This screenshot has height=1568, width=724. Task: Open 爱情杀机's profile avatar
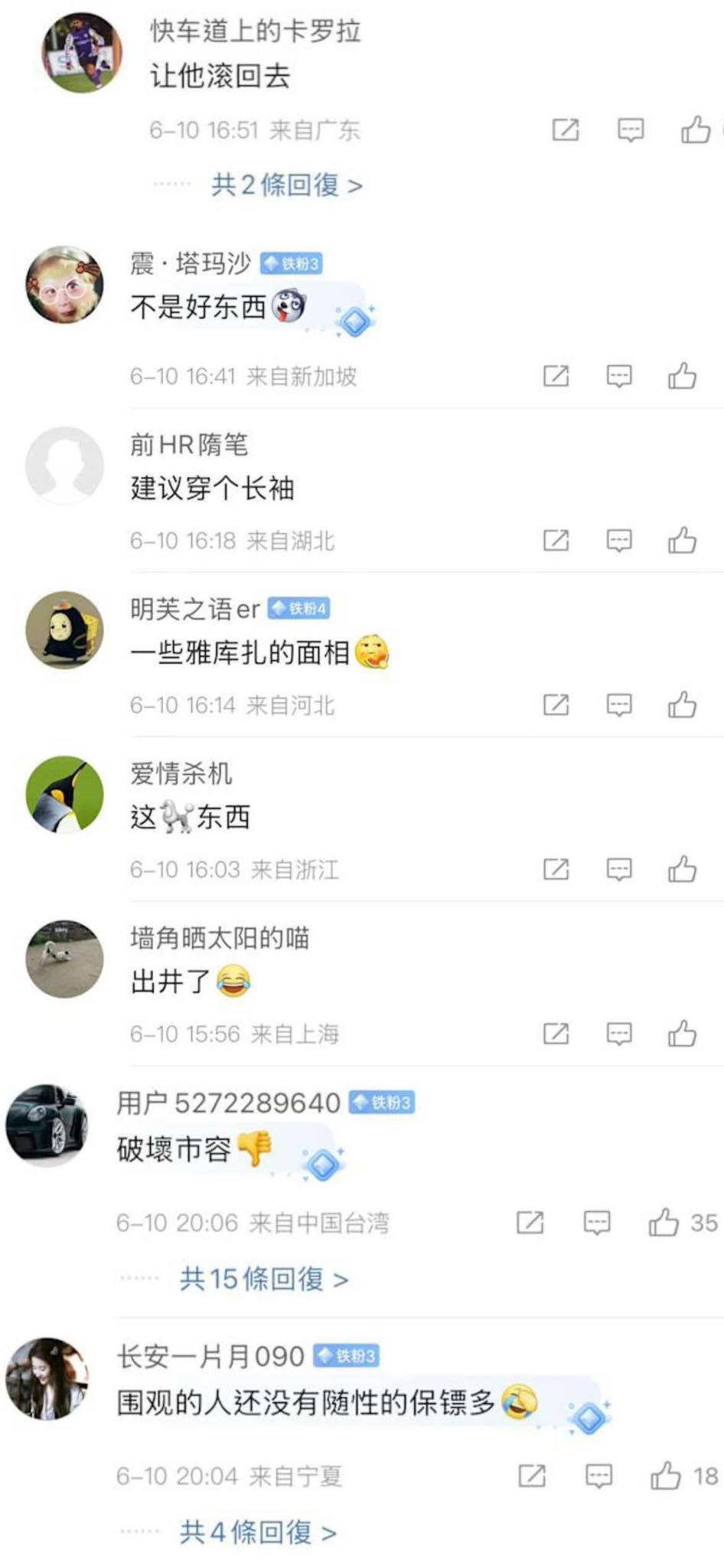[65, 795]
